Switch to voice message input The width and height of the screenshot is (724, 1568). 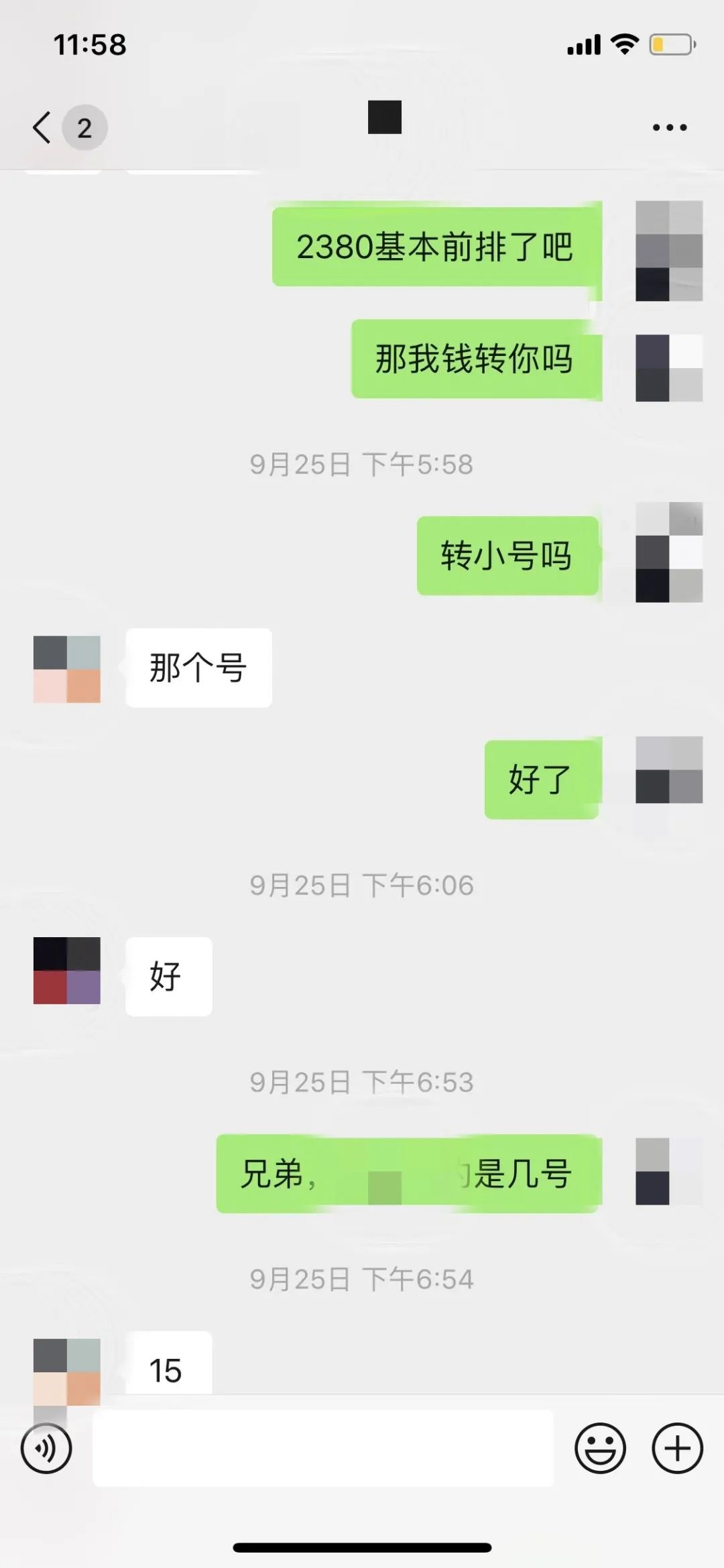pyautogui.click(x=46, y=1449)
